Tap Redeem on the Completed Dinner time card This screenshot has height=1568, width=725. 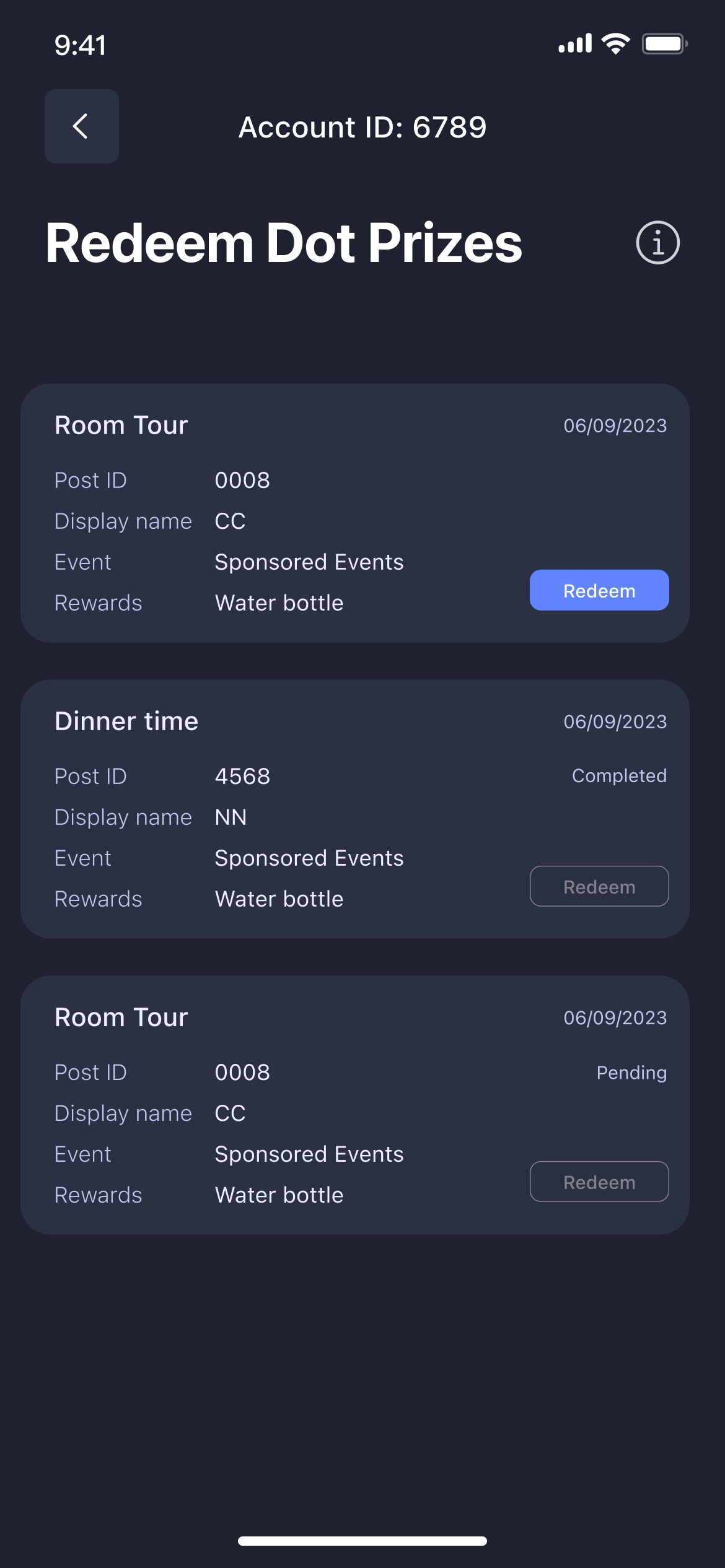coord(599,886)
